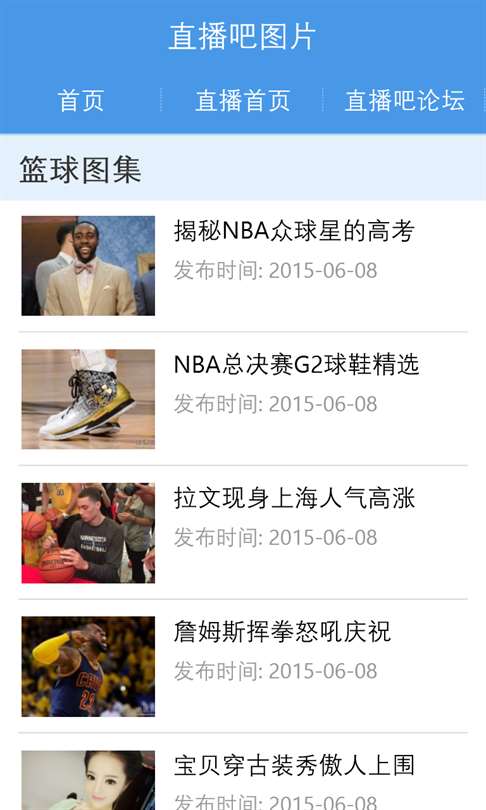Open the 直播吧论坛 tab

point(404,100)
